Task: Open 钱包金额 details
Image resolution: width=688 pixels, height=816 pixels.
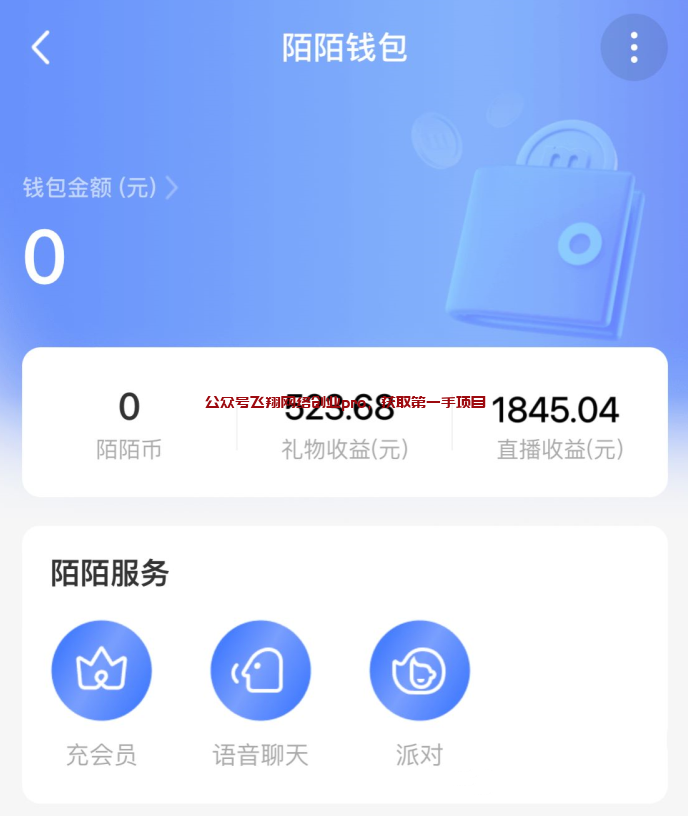Action: (x=100, y=188)
